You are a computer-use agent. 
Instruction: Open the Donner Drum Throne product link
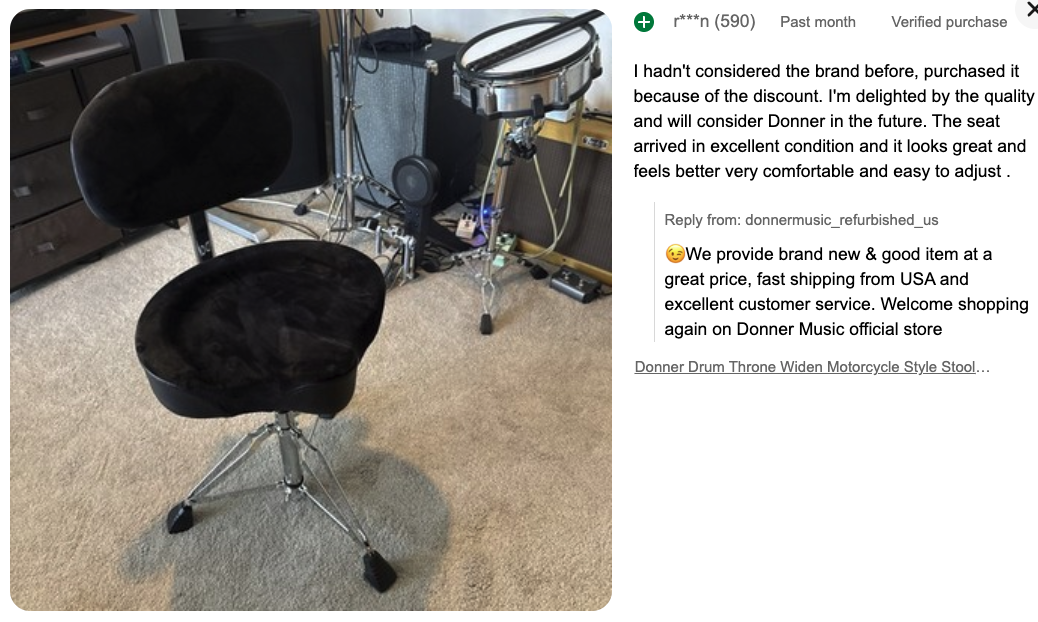[812, 367]
